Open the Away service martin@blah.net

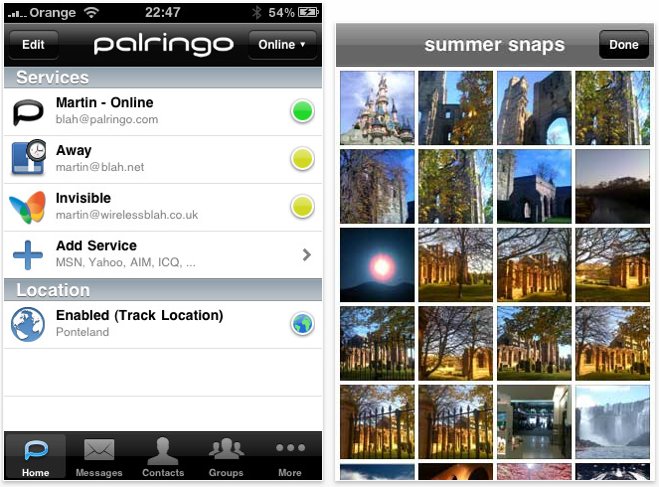coord(160,159)
